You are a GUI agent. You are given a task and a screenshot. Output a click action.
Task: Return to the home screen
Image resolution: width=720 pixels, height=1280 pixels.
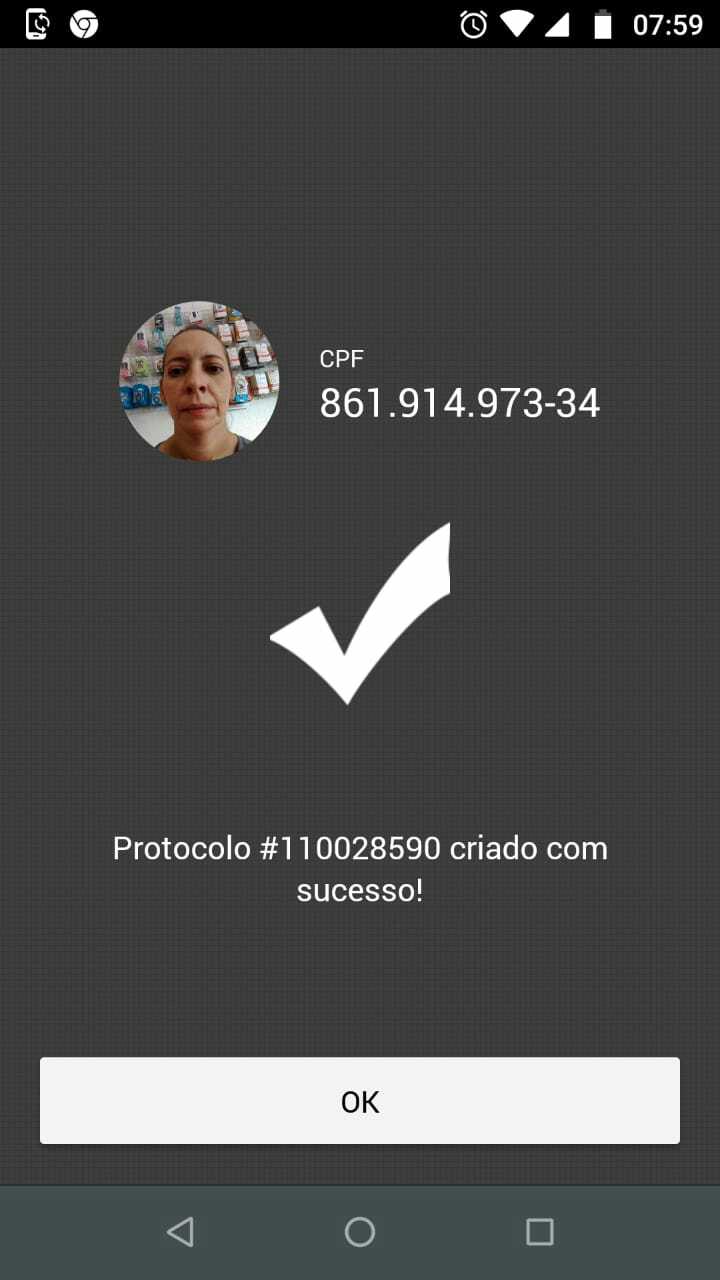[360, 1232]
